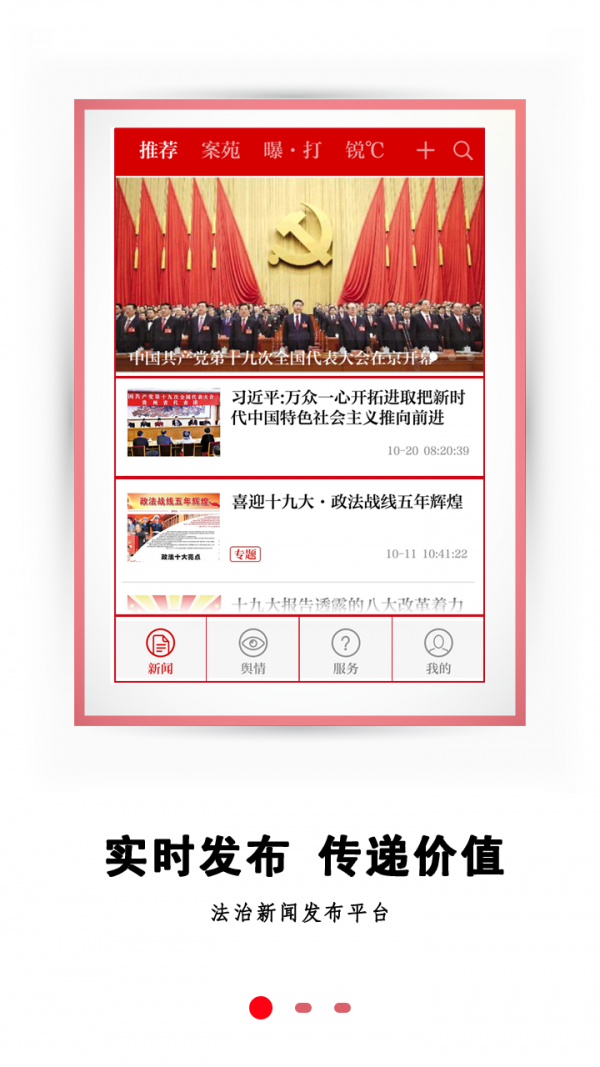Image resolution: width=600 pixels, height=1067 pixels.
Task: Jump to the third intro page dot
Action: (x=342, y=1008)
